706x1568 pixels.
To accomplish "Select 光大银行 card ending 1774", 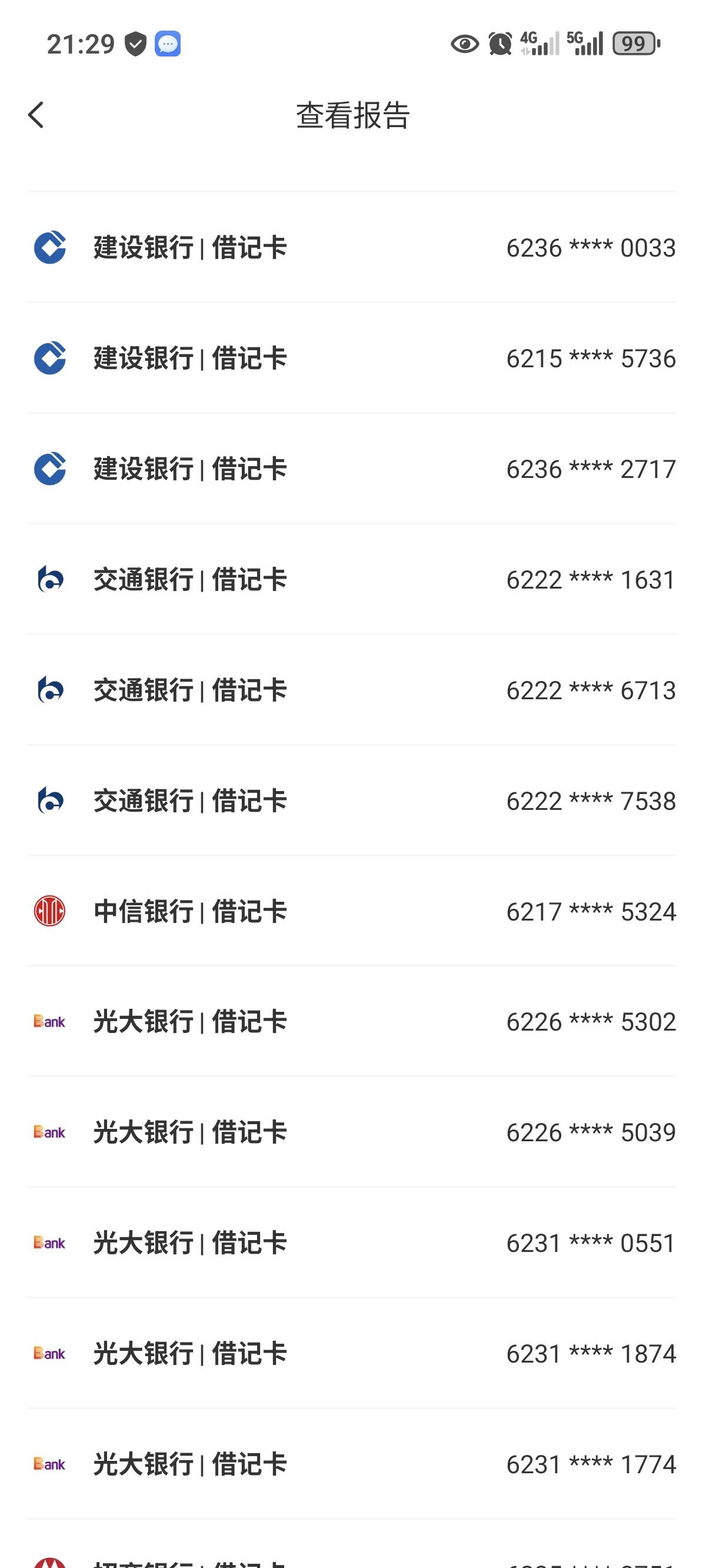I will [352, 1464].
